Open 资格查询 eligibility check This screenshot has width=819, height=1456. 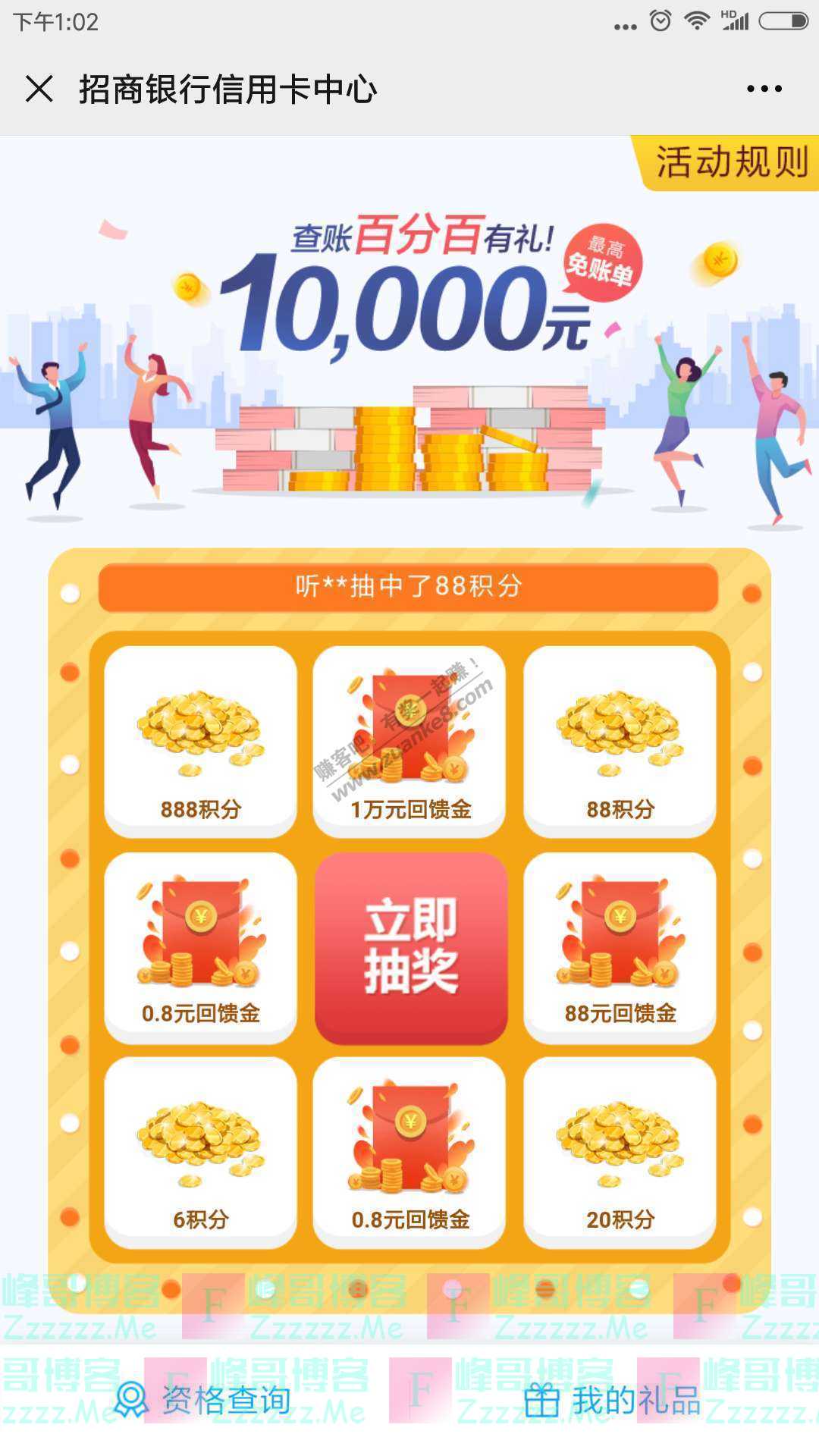click(x=205, y=1399)
